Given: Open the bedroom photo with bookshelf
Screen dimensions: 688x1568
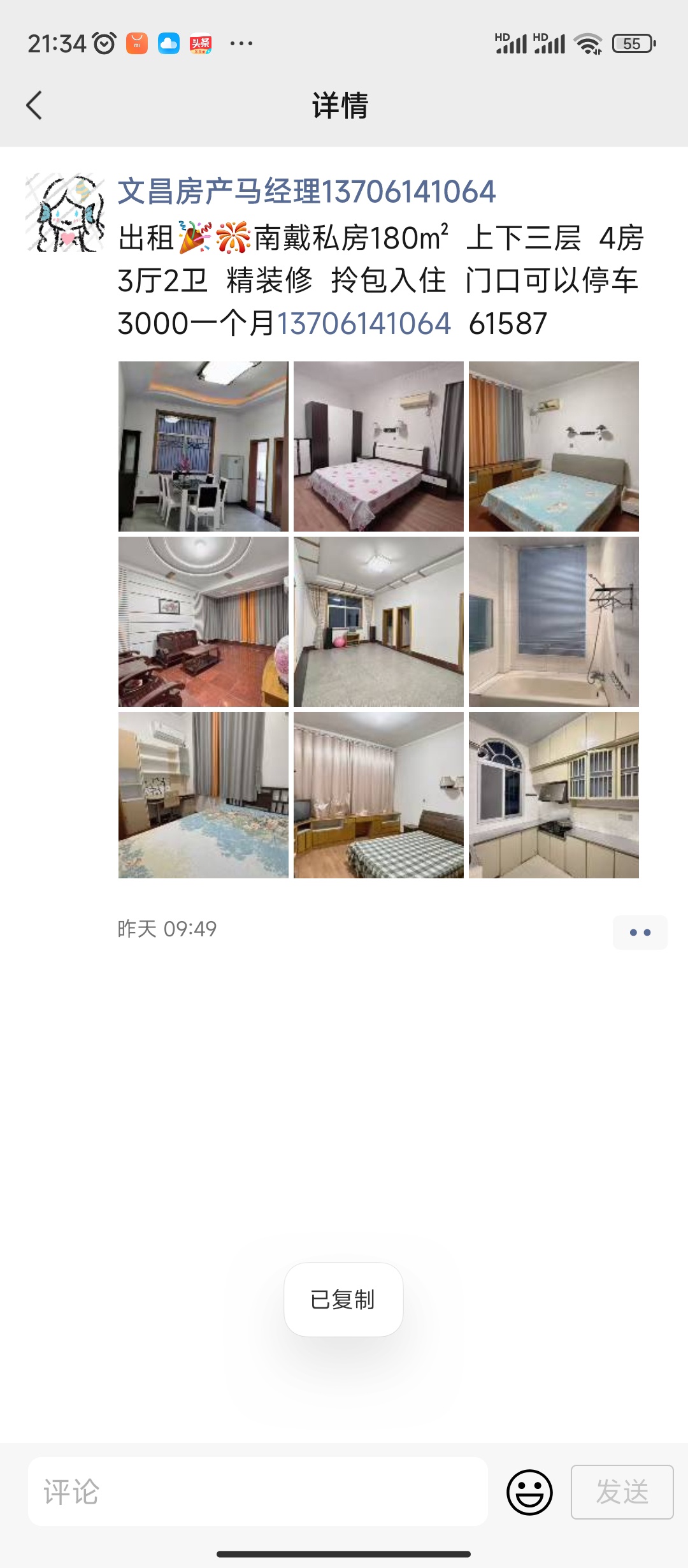Looking at the screenshot, I should pyautogui.click(x=203, y=795).
